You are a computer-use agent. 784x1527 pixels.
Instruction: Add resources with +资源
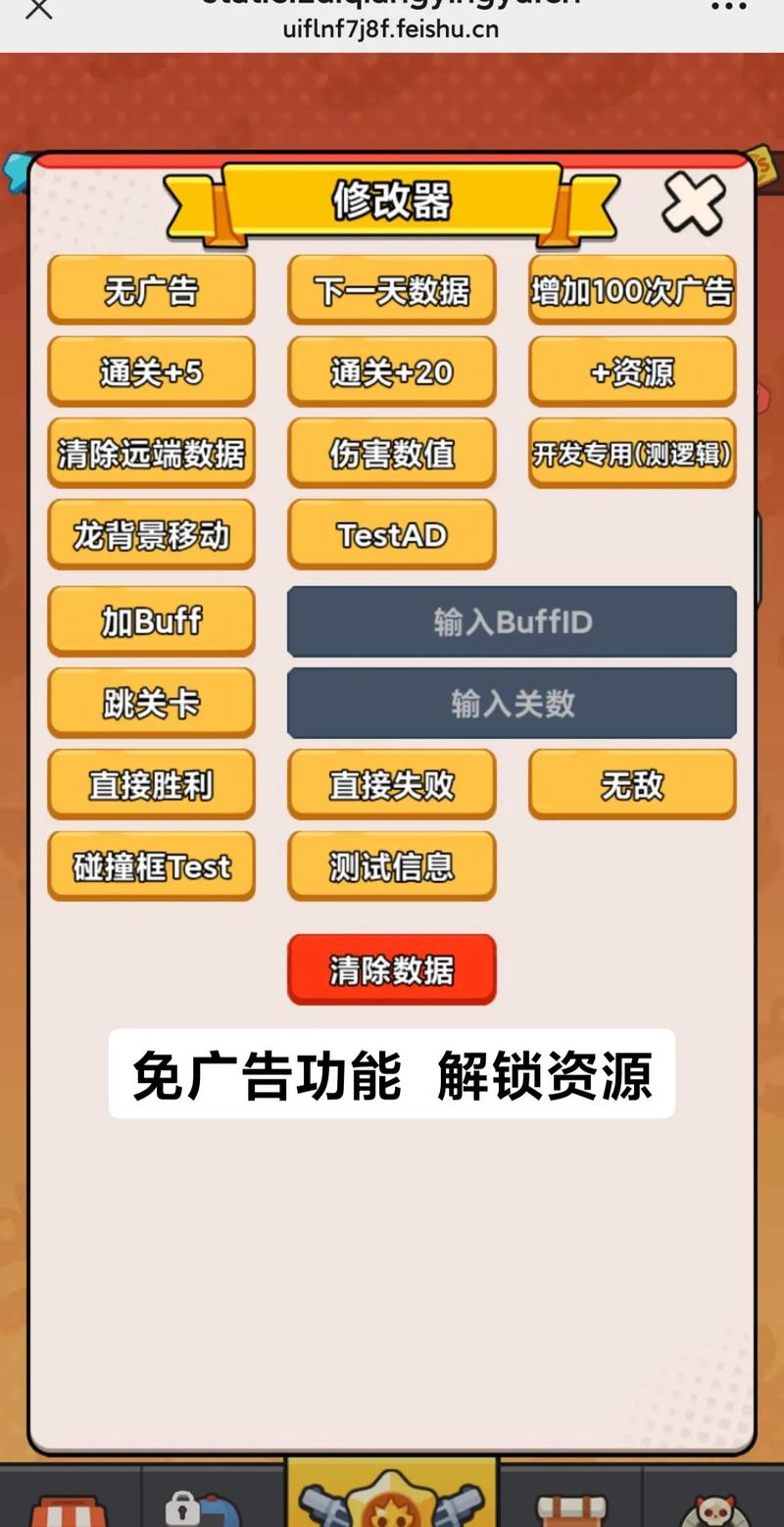pos(632,371)
